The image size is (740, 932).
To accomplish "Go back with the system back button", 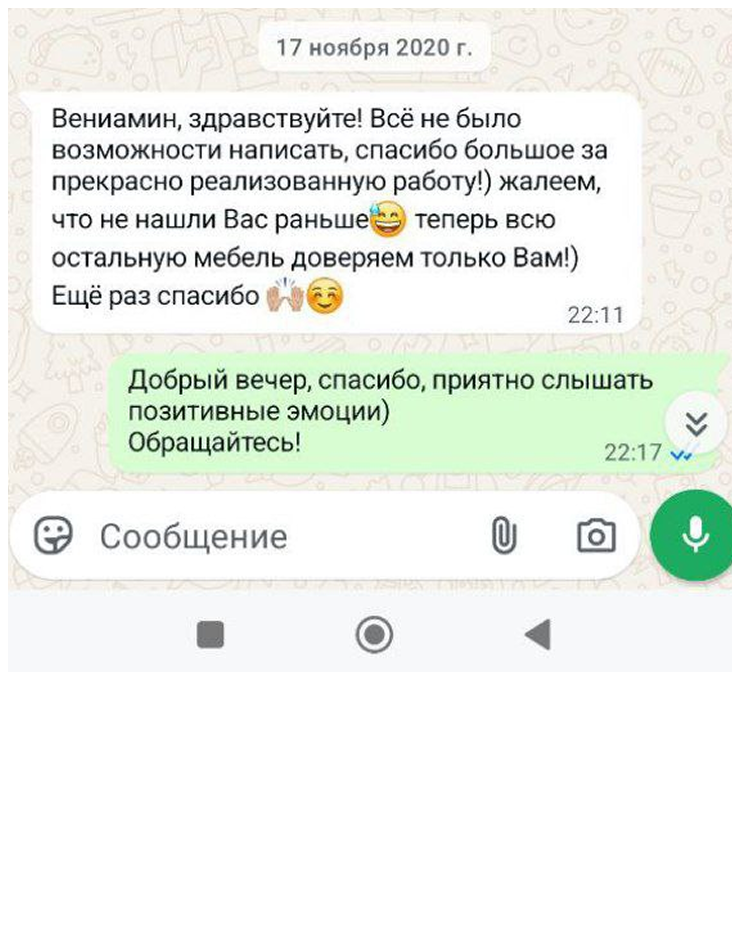I will 538,634.
